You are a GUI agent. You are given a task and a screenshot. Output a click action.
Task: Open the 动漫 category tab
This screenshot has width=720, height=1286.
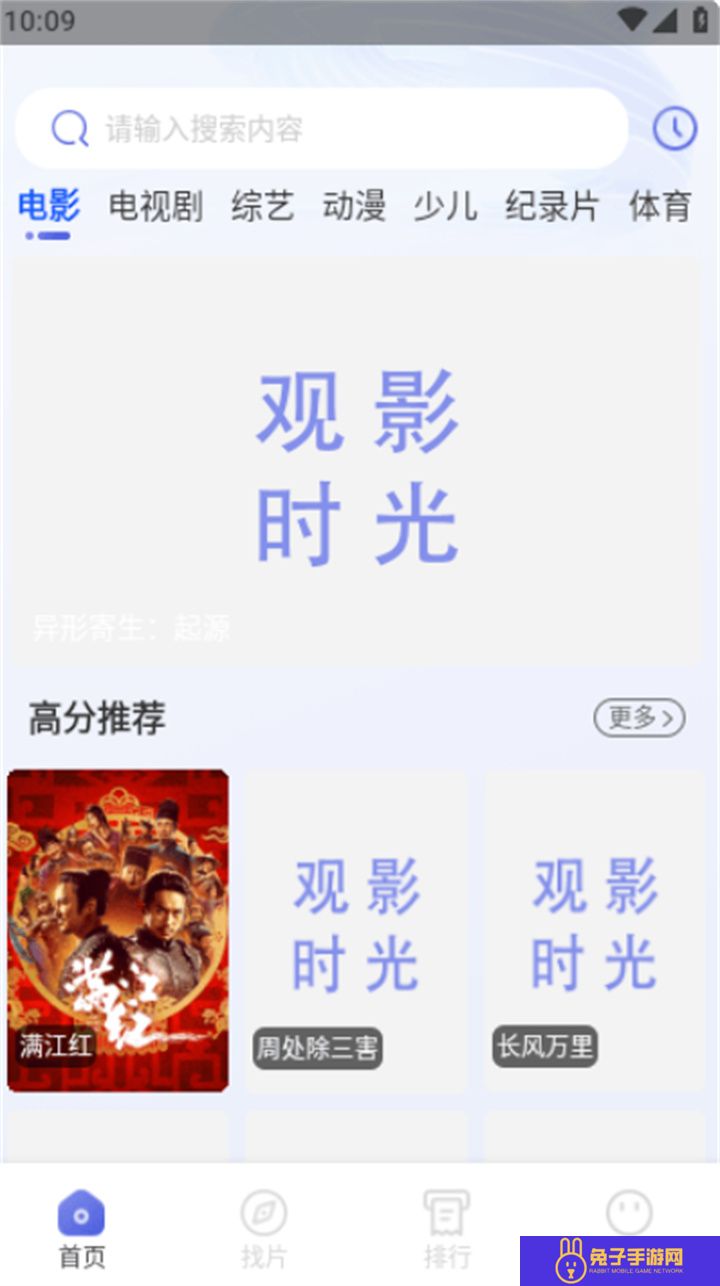354,206
